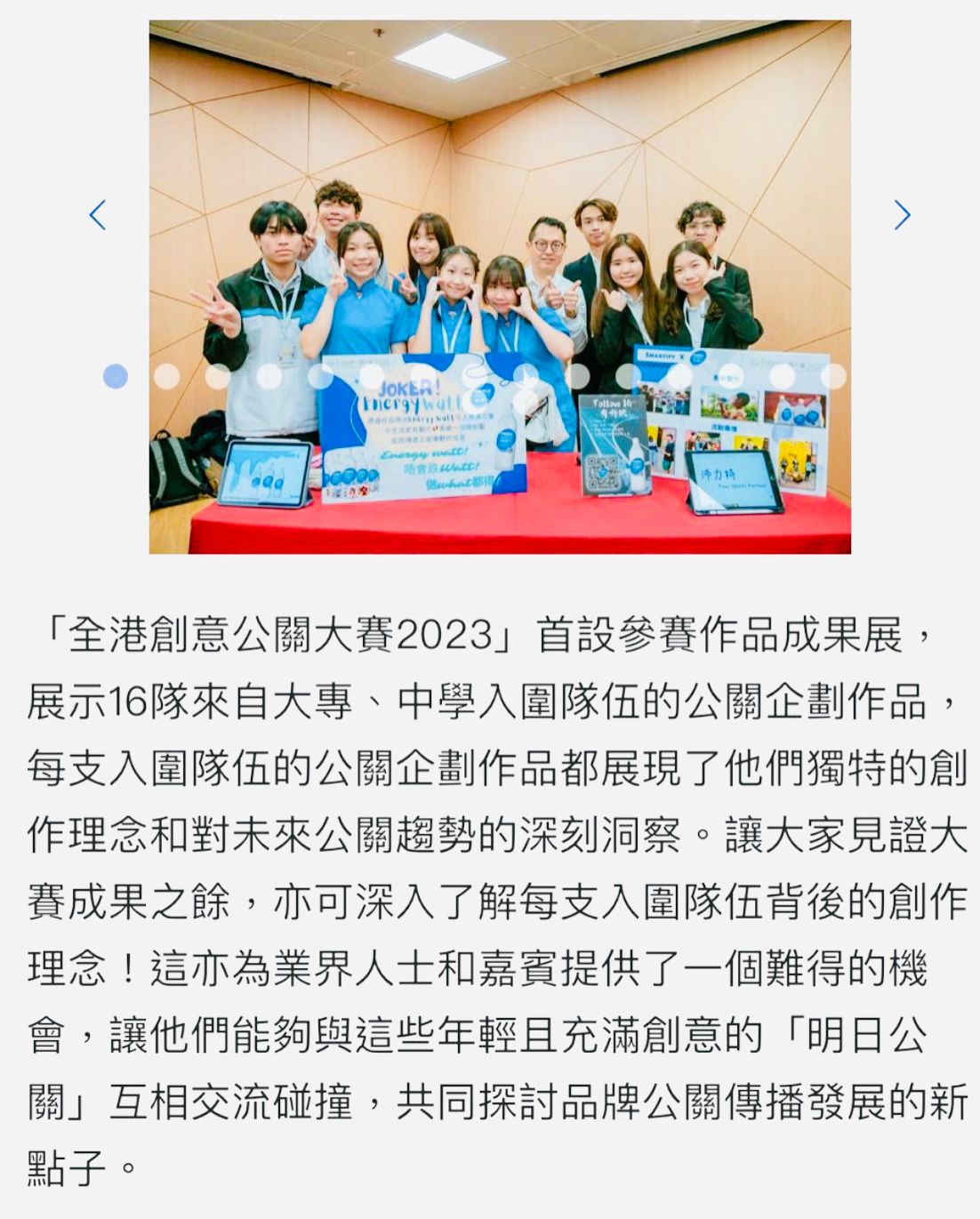
Task: Go to the previous carousel photo
Action: coord(98,215)
